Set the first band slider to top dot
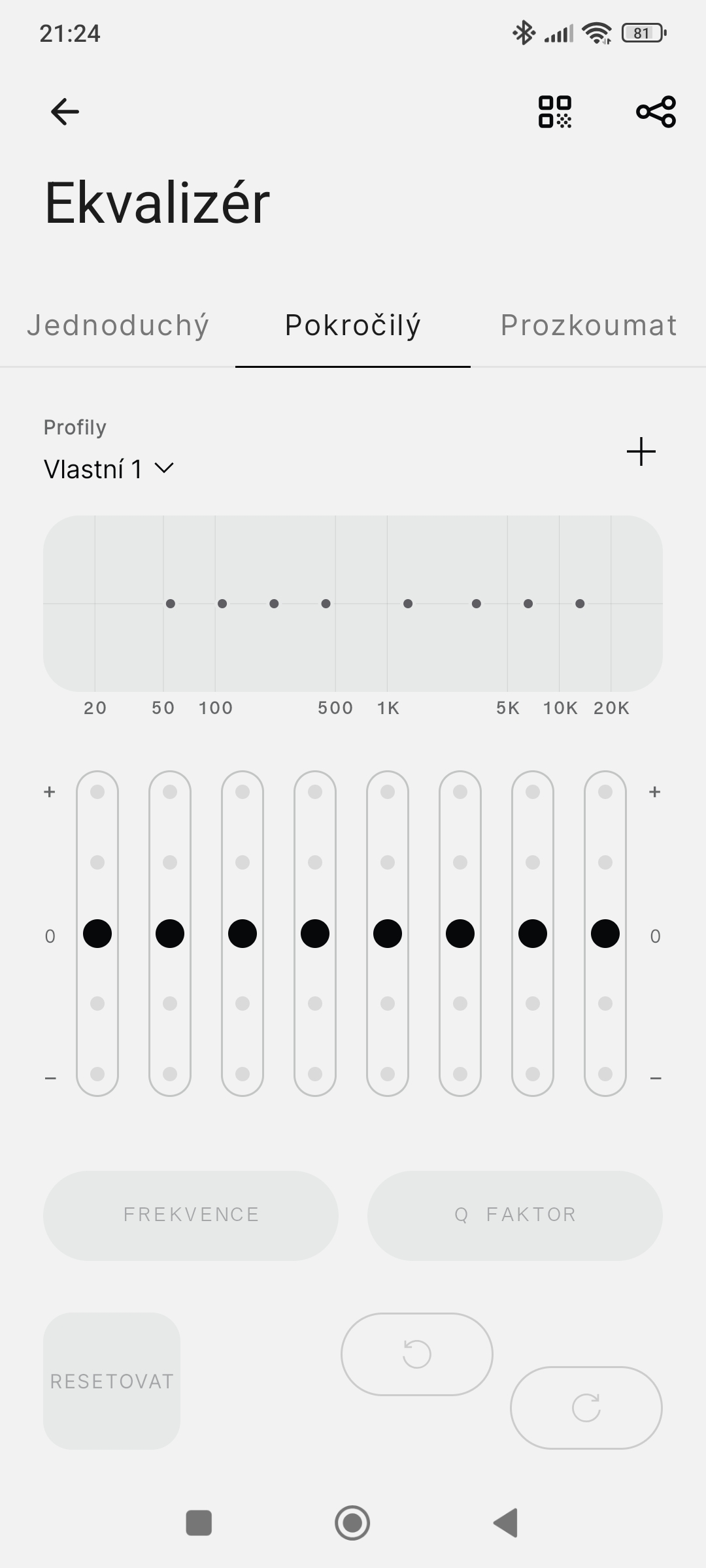The height and width of the screenshot is (1568, 706). 97,792
